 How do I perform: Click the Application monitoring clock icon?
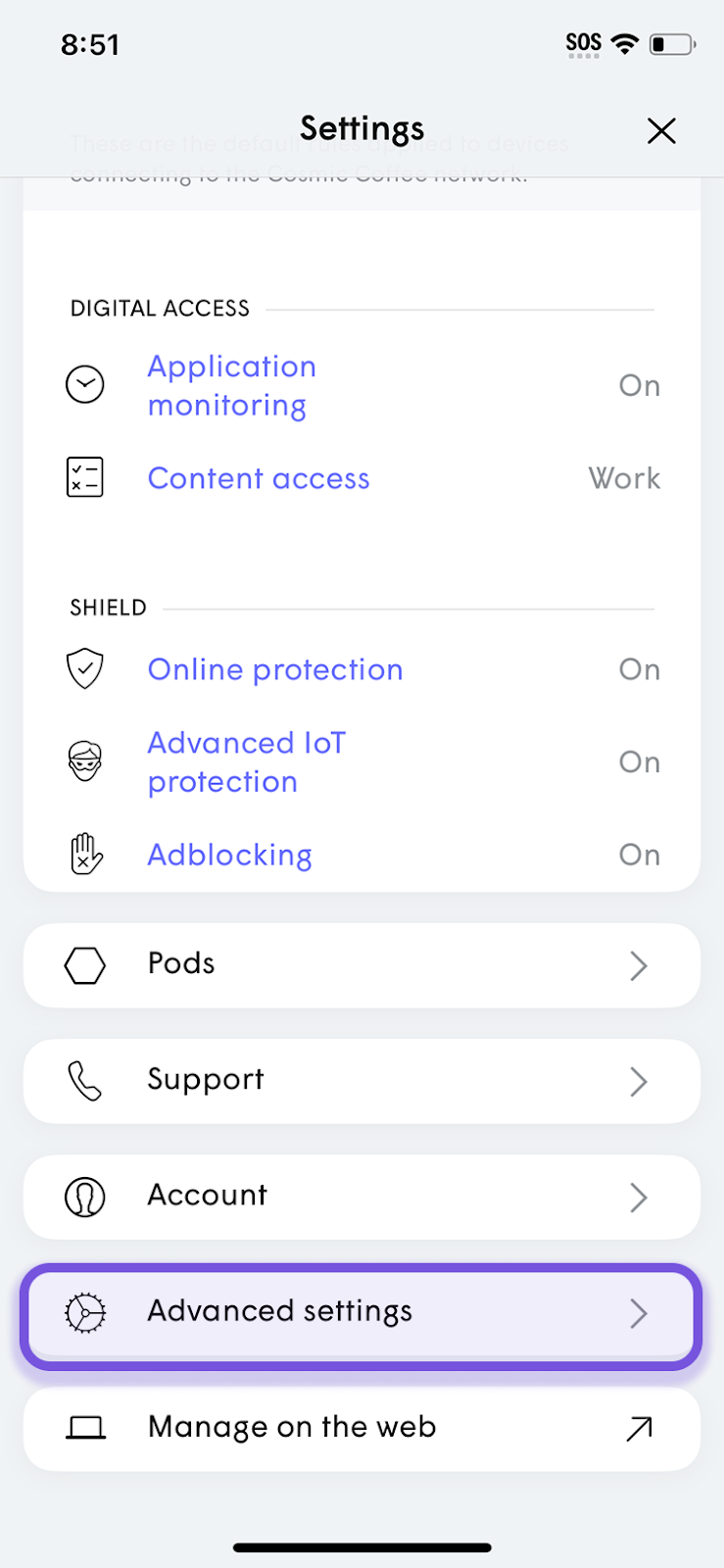84,384
